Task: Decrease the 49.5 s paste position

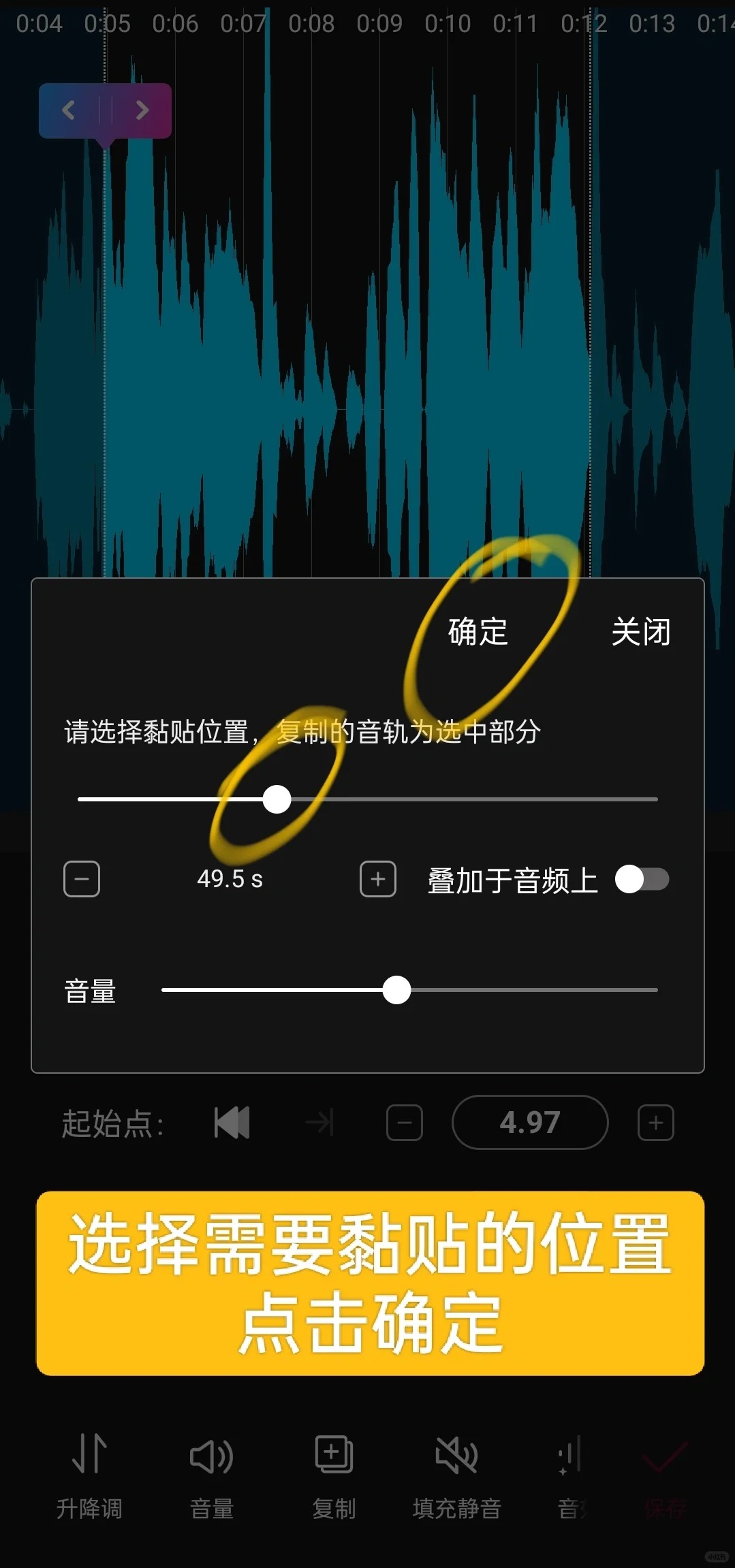Action: (82, 879)
